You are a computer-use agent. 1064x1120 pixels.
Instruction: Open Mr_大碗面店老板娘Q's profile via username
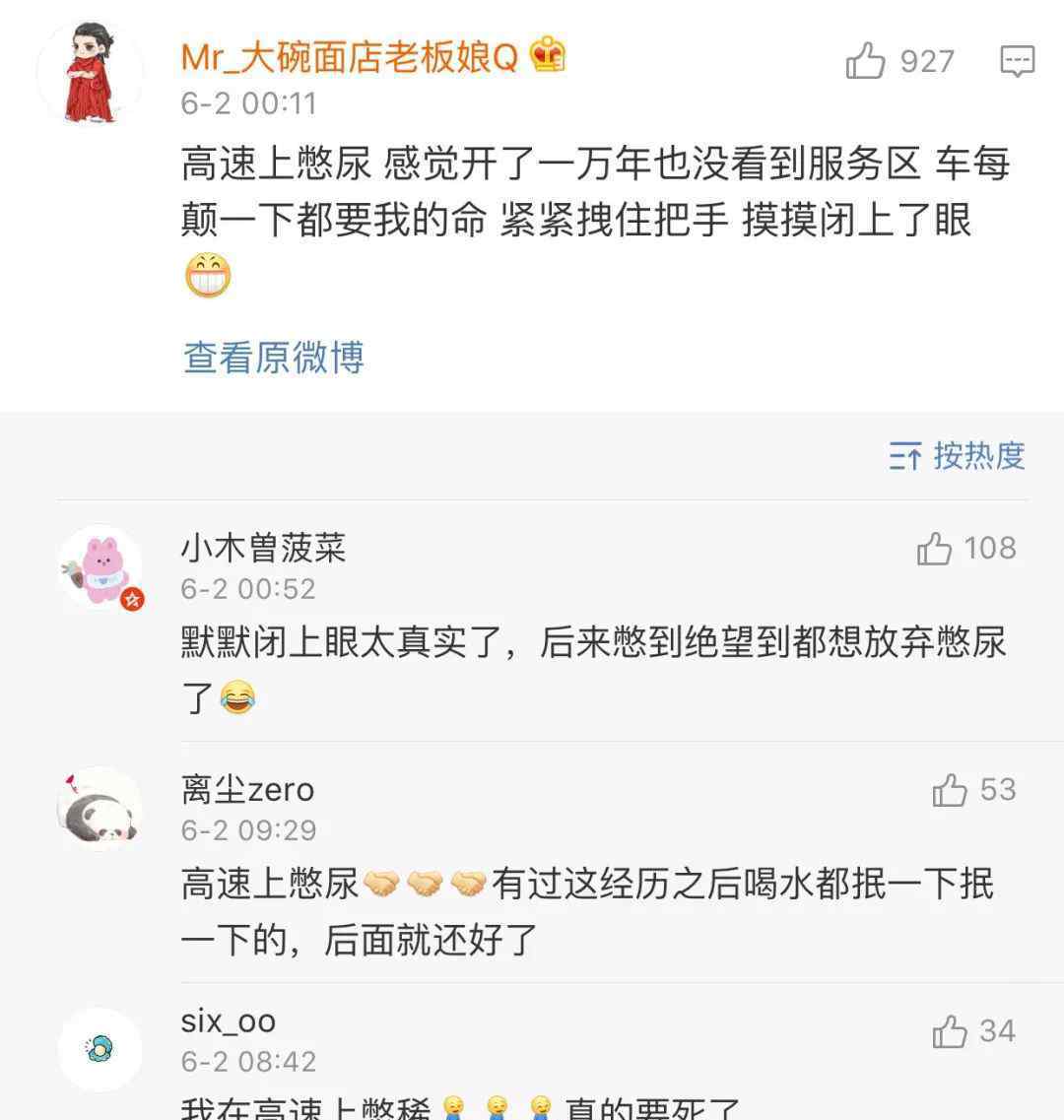click(x=349, y=57)
